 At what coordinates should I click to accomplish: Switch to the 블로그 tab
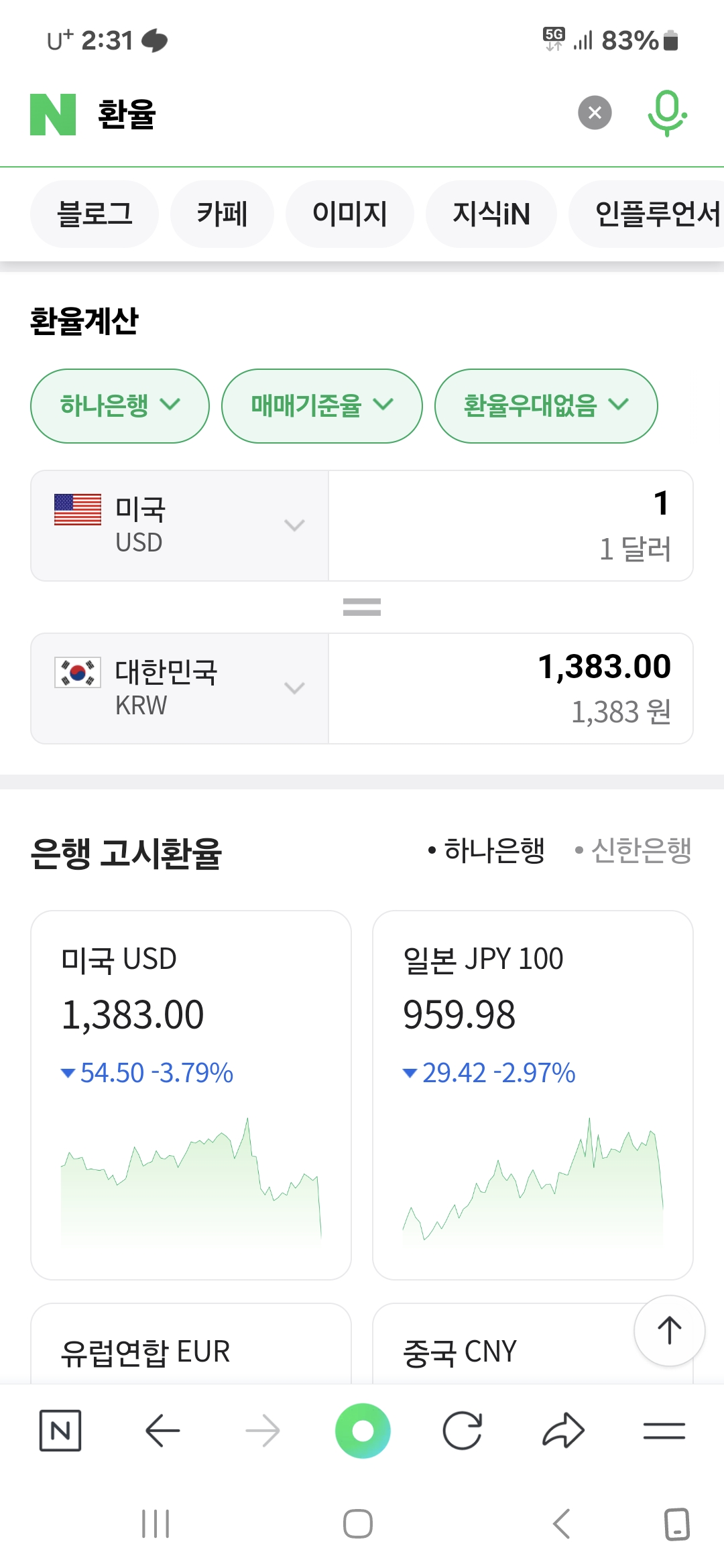[x=95, y=214]
